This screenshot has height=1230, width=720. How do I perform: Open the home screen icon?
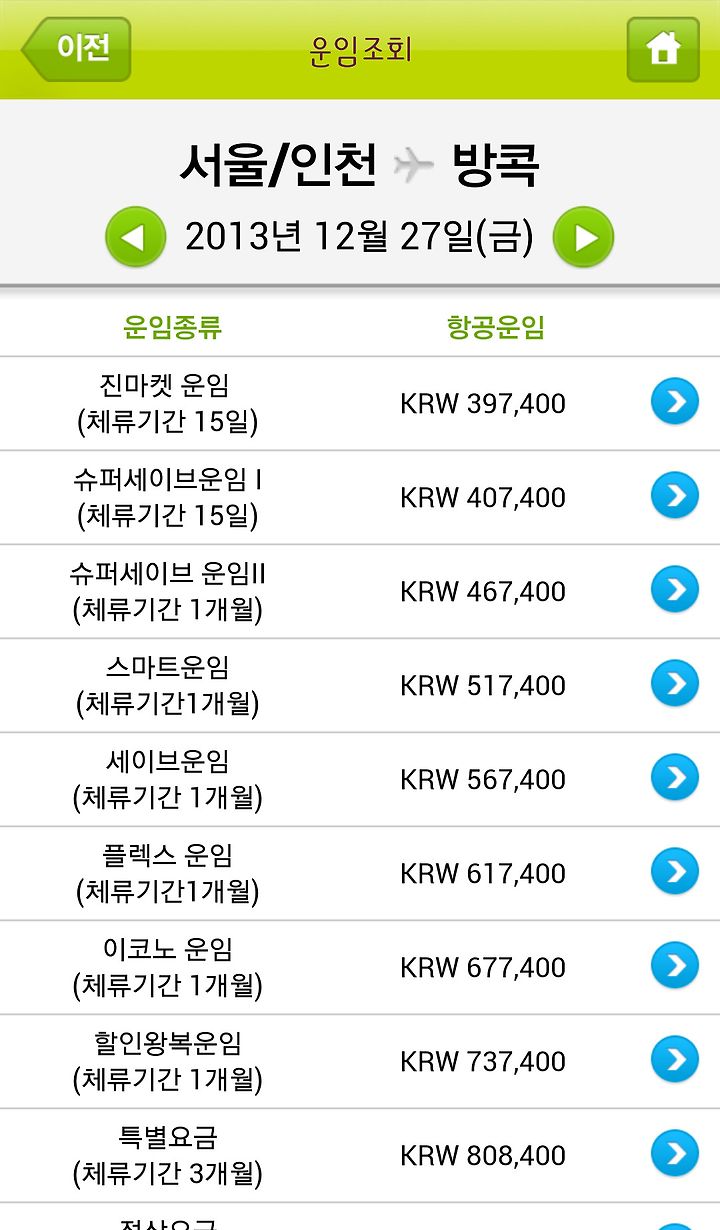pyautogui.click(x=663, y=49)
